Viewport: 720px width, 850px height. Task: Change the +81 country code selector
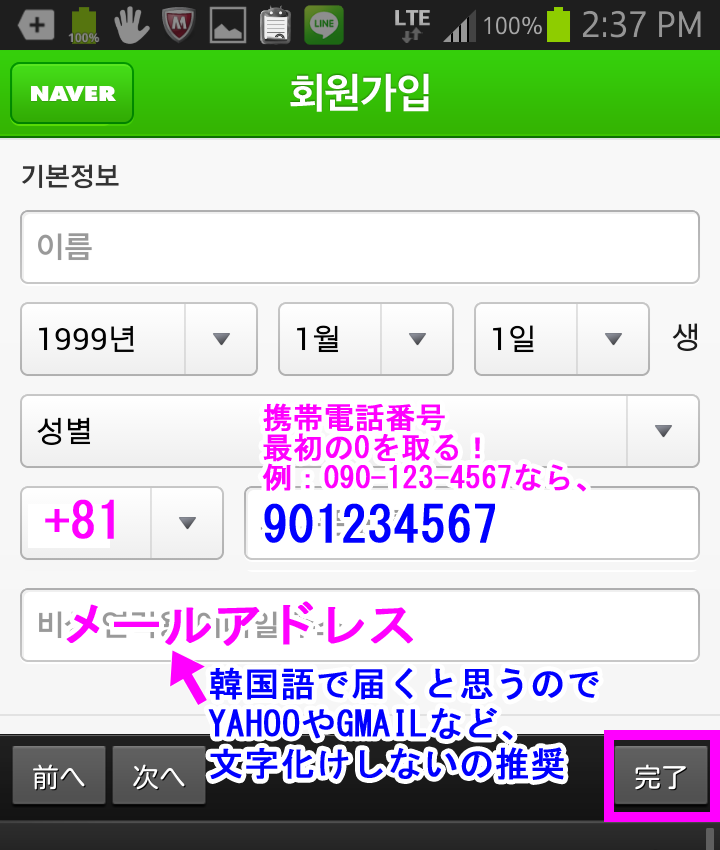click(122, 523)
